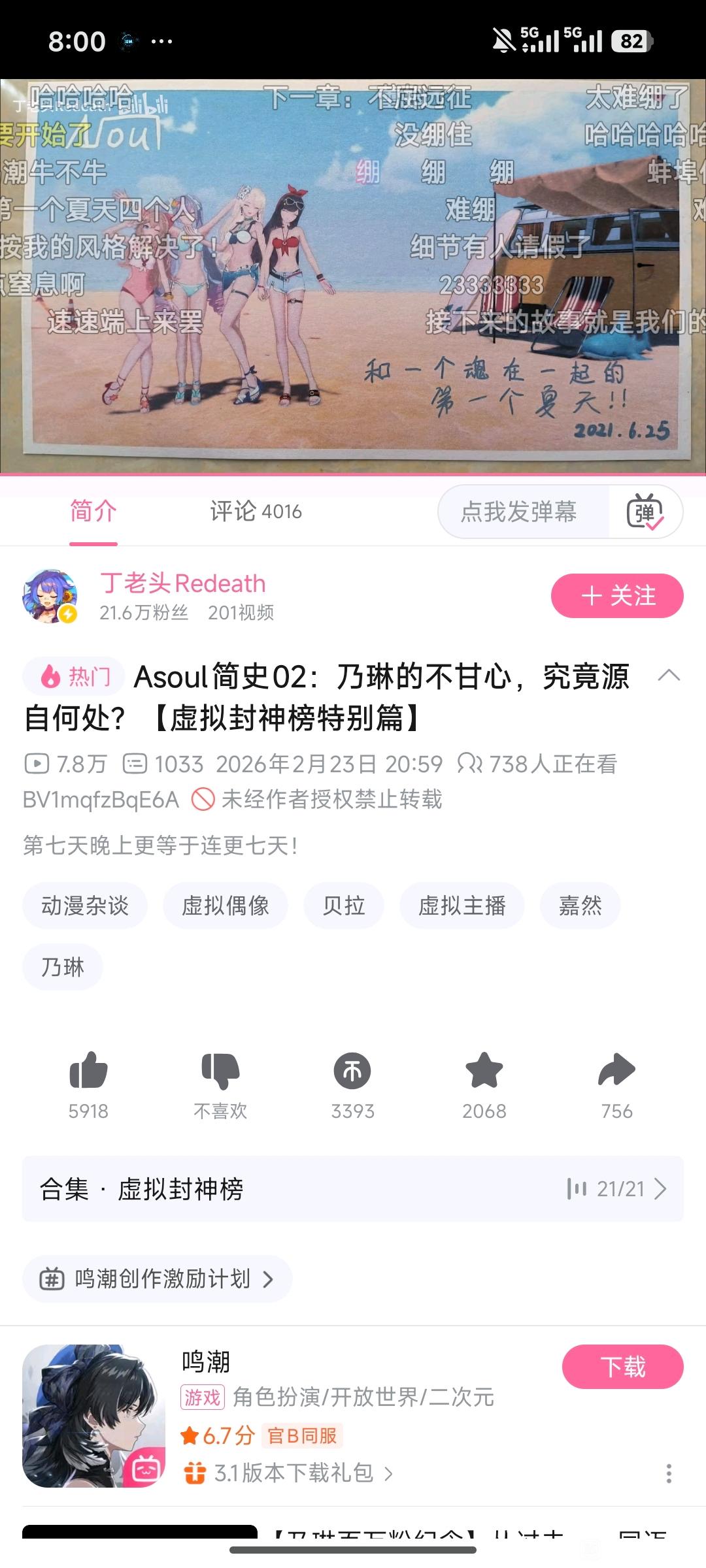
Task: Select the 动漫杂谈 tag
Action: pos(85,906)
